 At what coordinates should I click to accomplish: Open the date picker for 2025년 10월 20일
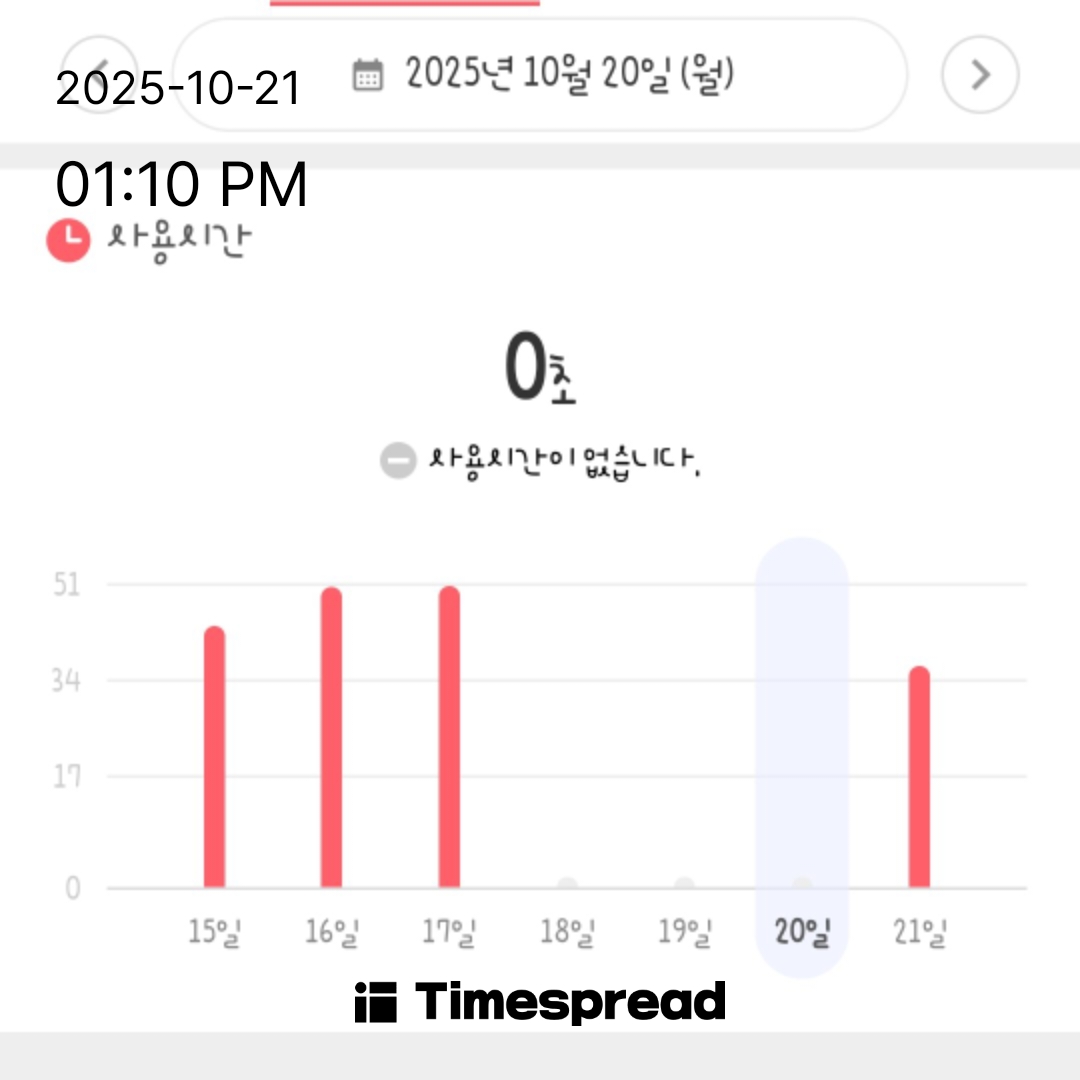539,74
